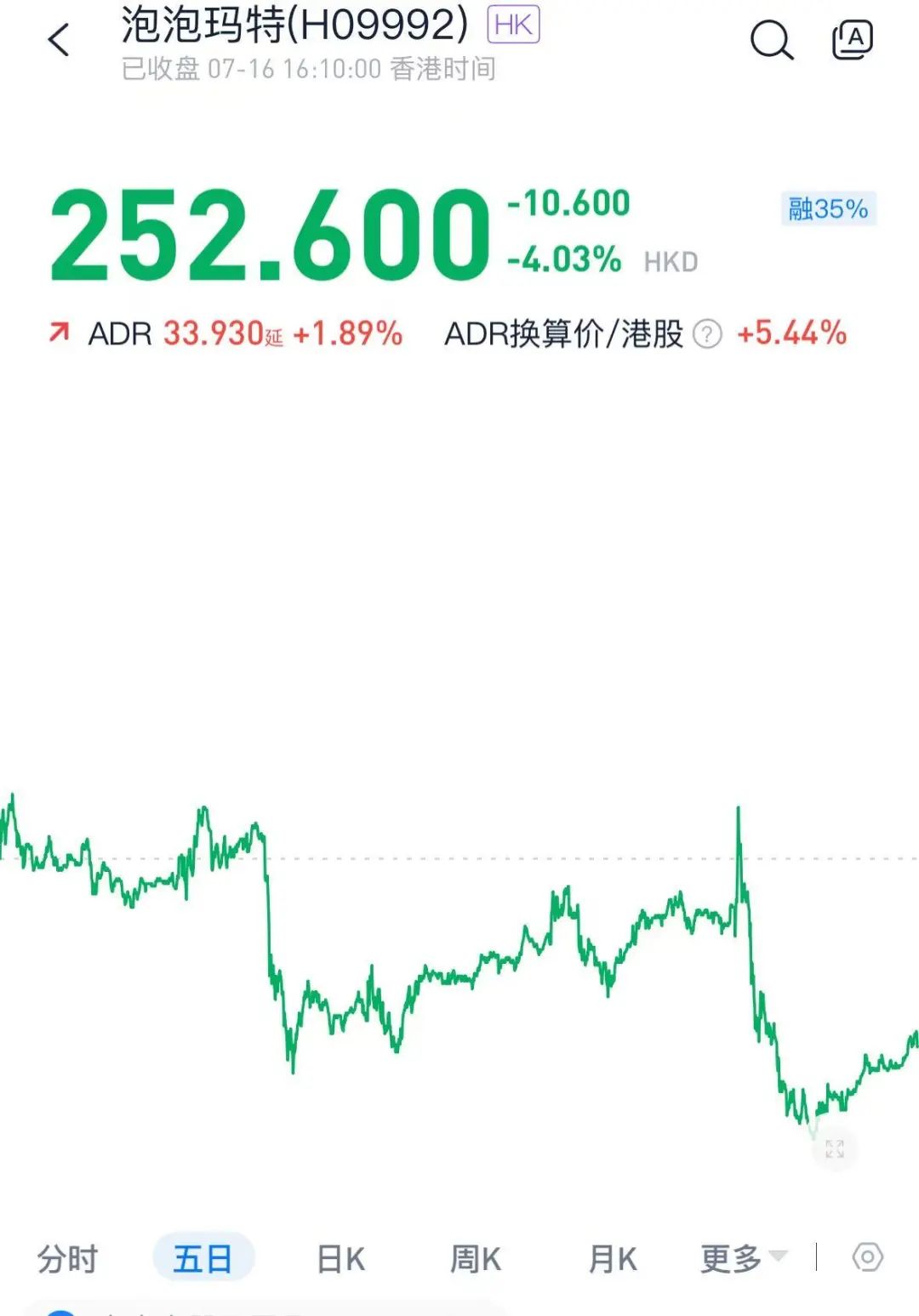The width and height of the screenshot is (919, 1316).
Task: Switch to the 日K chart tab
Action: (x=340, y=1258)
